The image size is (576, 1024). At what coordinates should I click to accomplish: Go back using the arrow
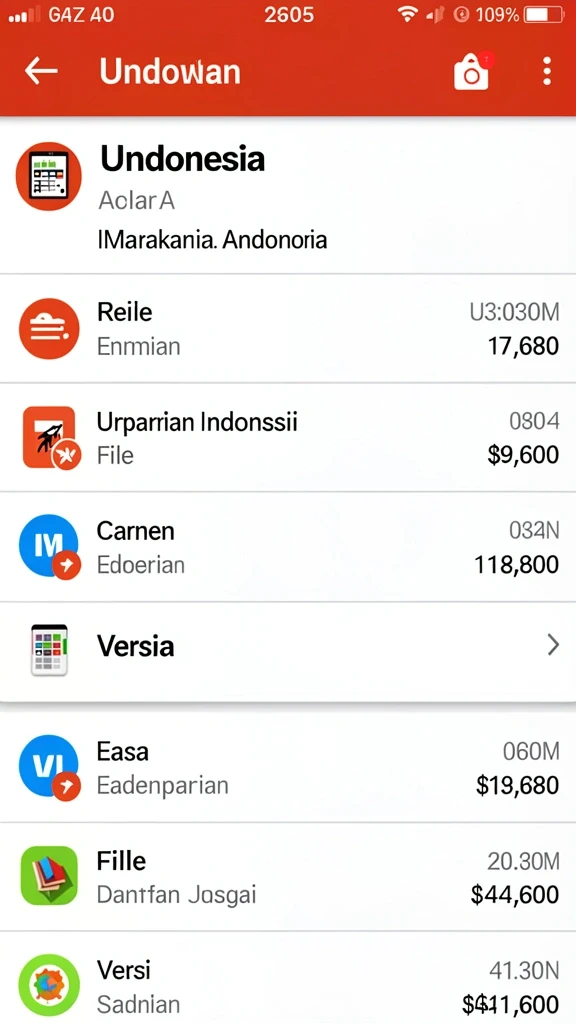tap(41, 71)
